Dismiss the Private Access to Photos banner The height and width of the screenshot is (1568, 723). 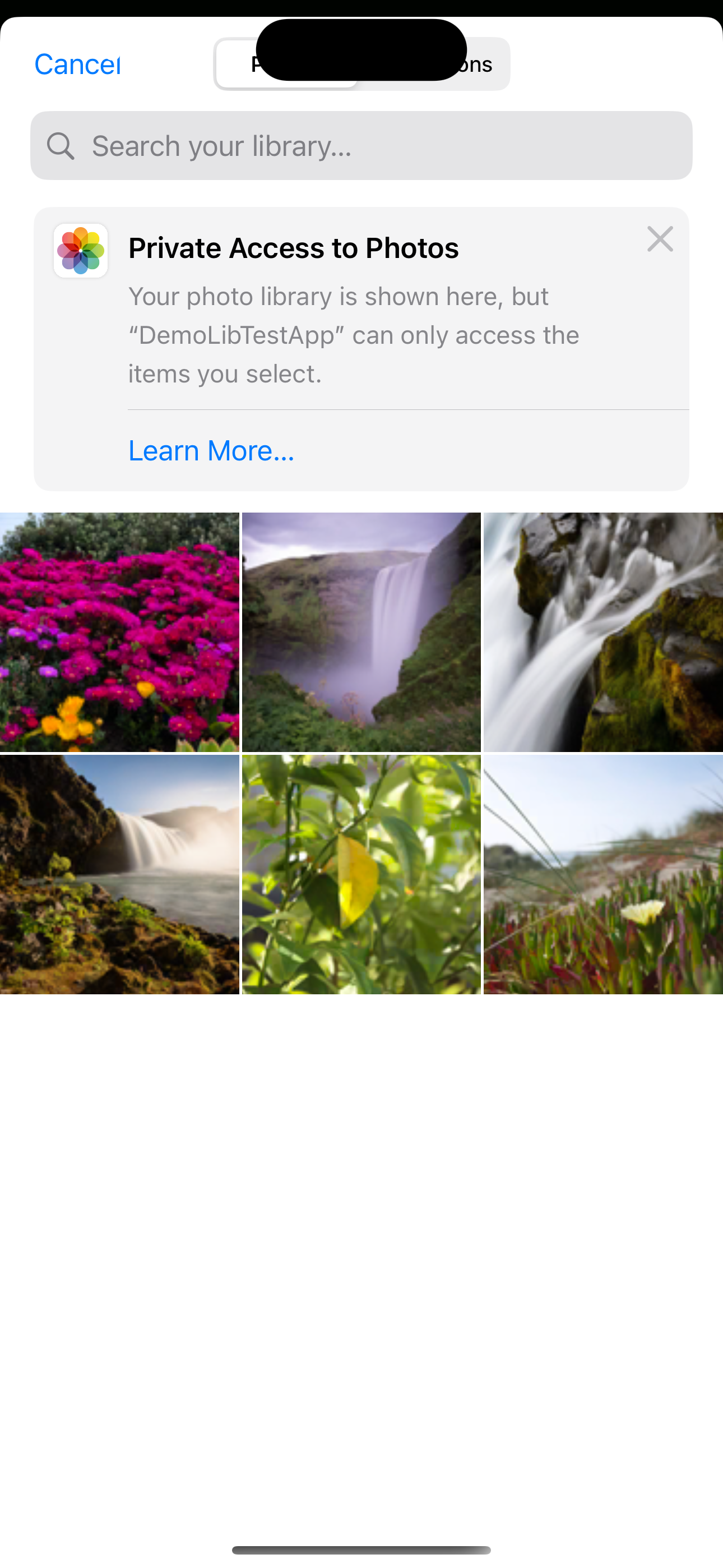click(660, 239)
